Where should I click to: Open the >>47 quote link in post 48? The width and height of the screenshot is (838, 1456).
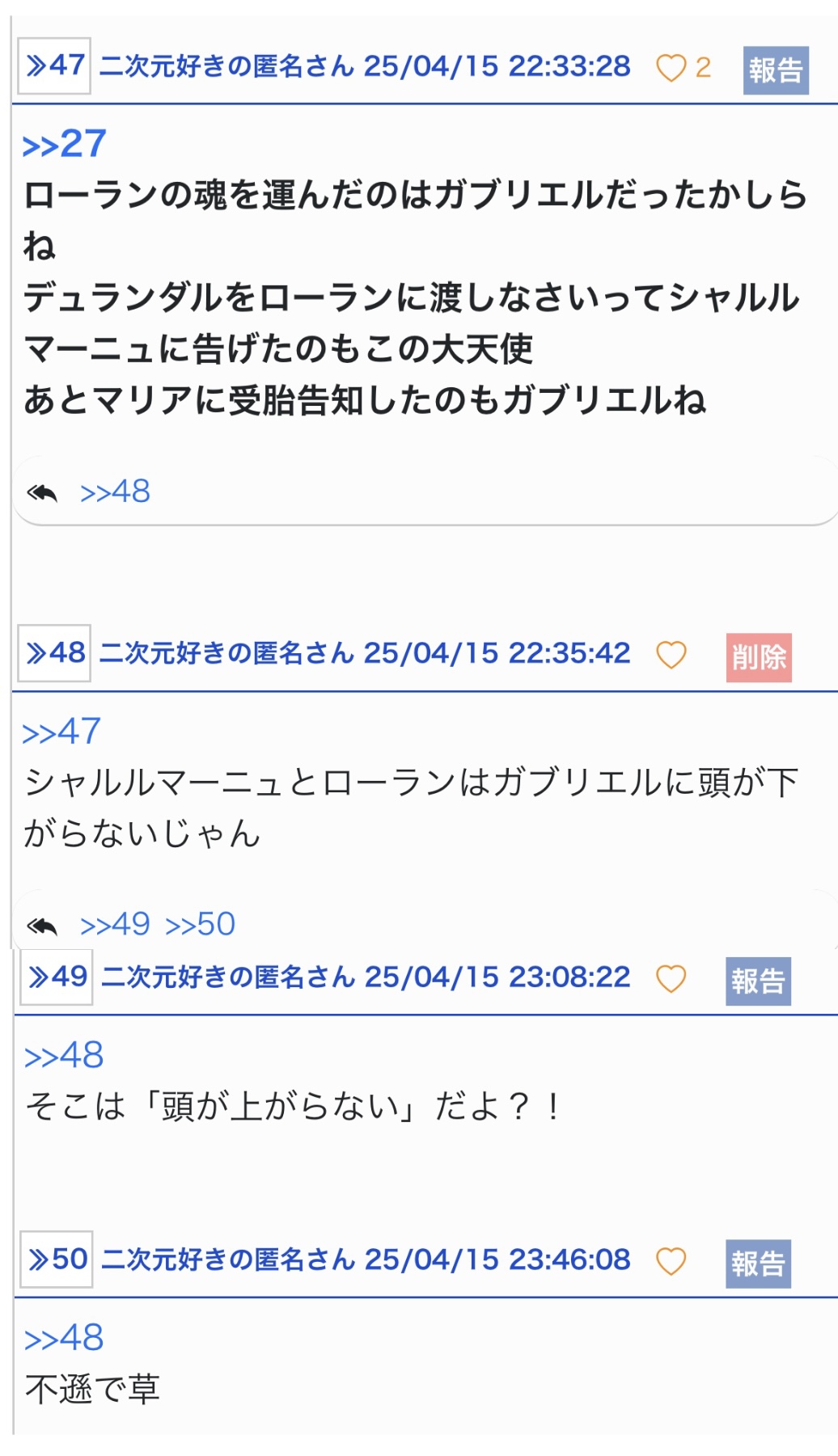click(x=61, y=732)
